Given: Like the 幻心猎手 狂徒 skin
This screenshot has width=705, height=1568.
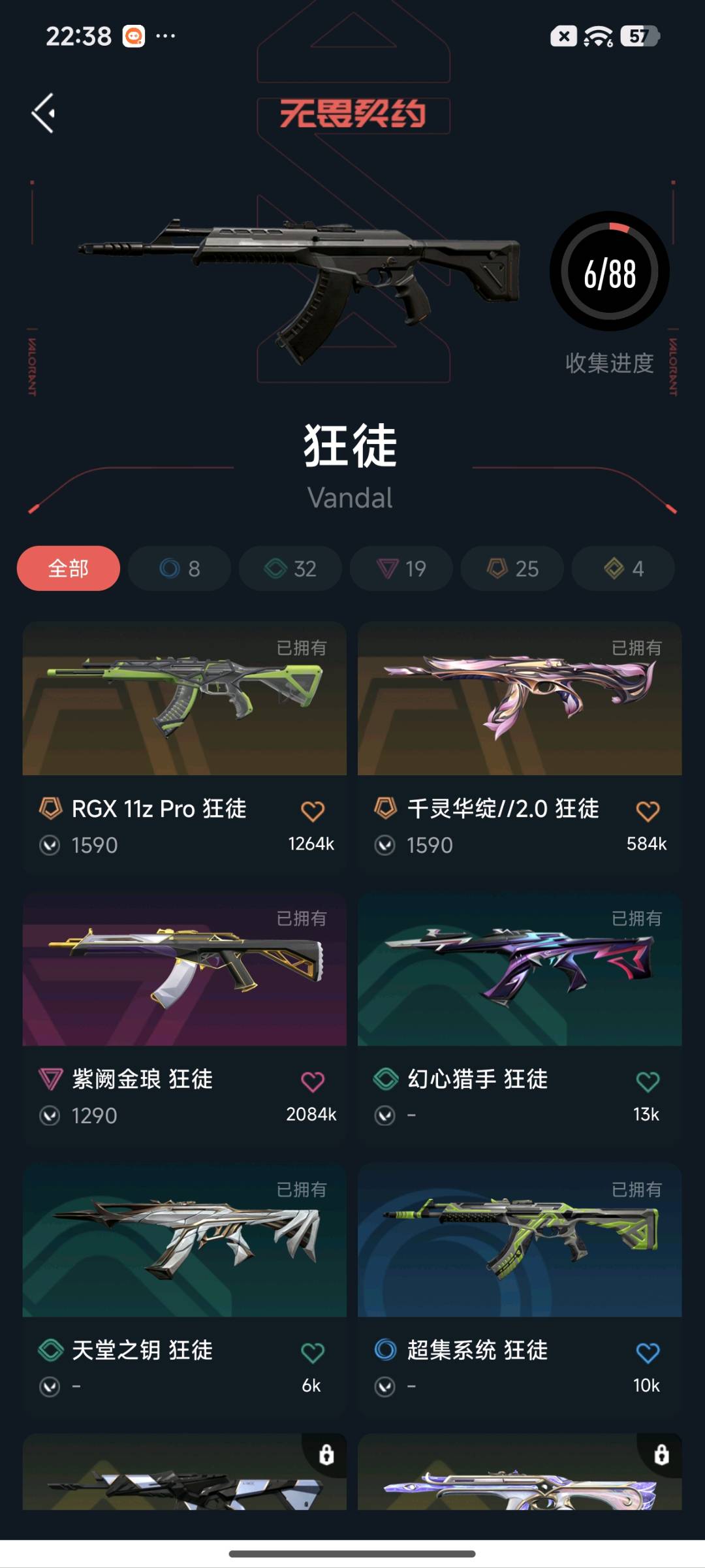Looking at the screenshot, I should point(648,1082).
